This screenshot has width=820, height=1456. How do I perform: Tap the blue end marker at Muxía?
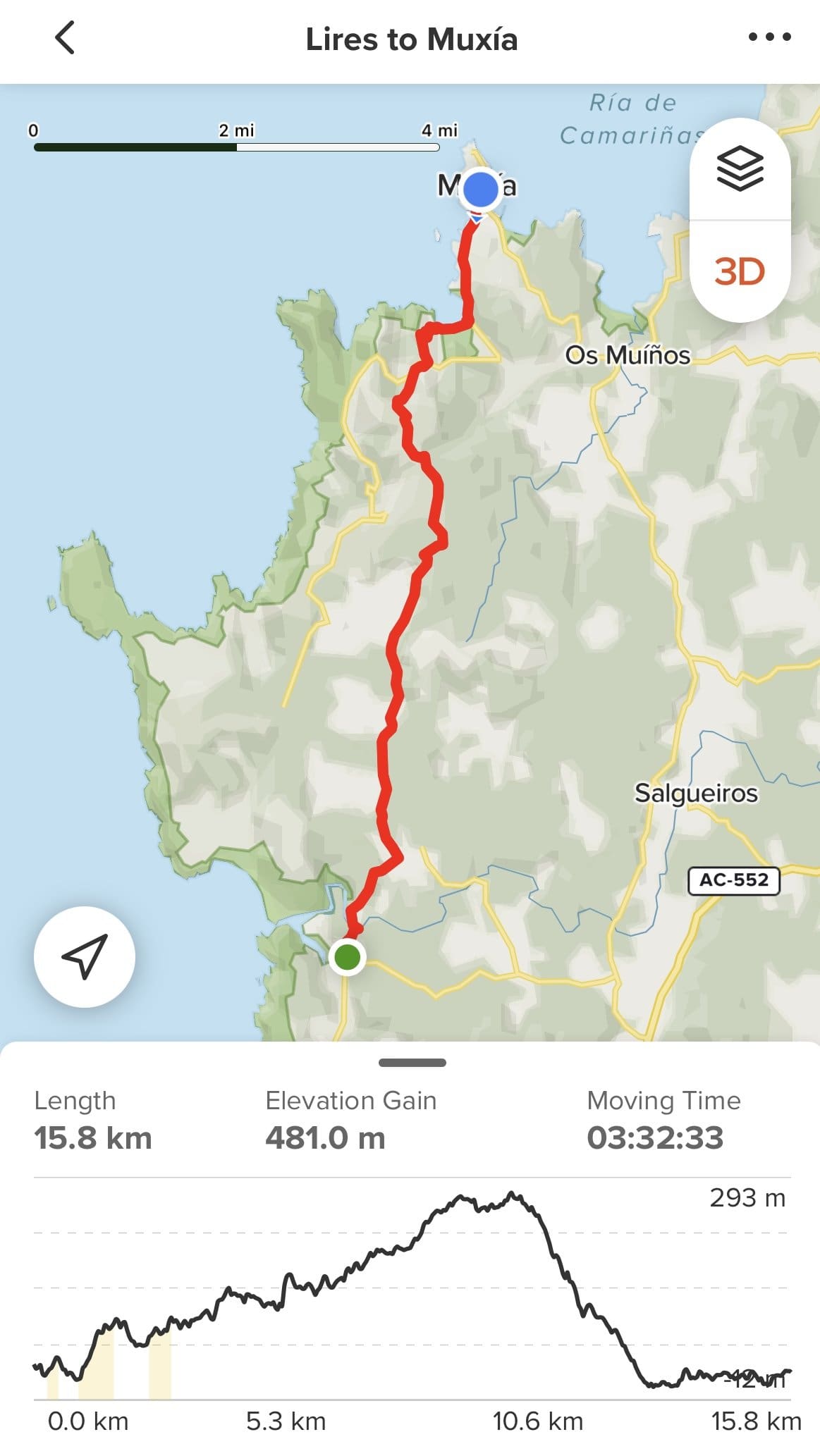481,189
